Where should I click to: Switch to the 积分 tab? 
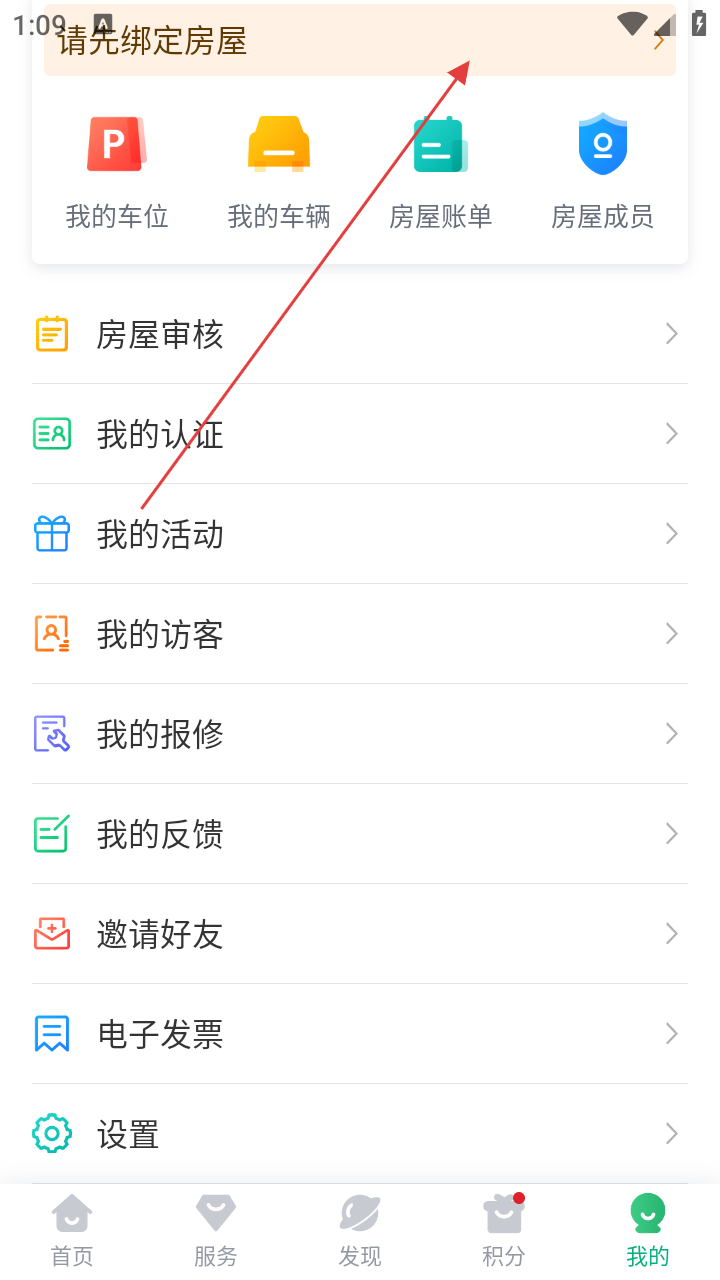[504, 1231]
